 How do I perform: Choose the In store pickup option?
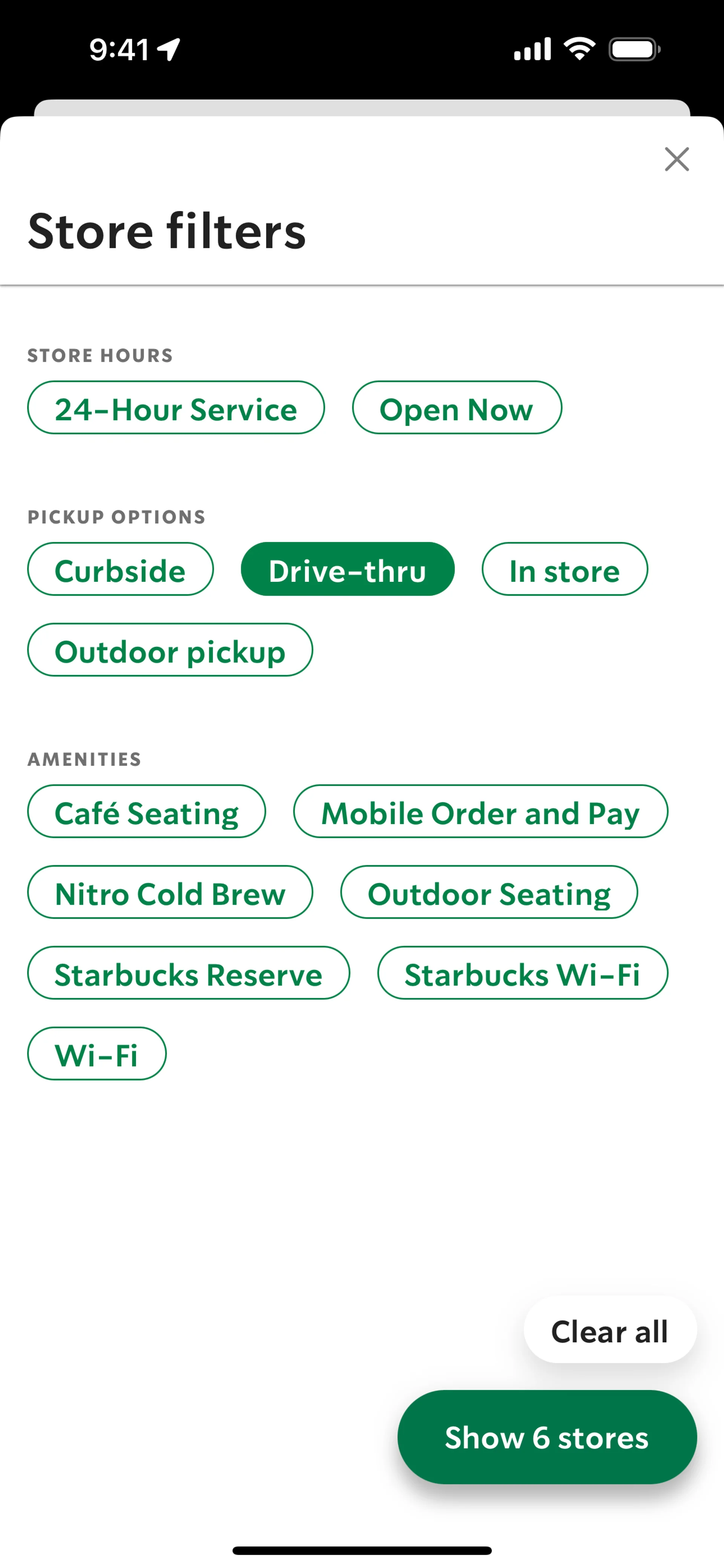tap(564, 569)
